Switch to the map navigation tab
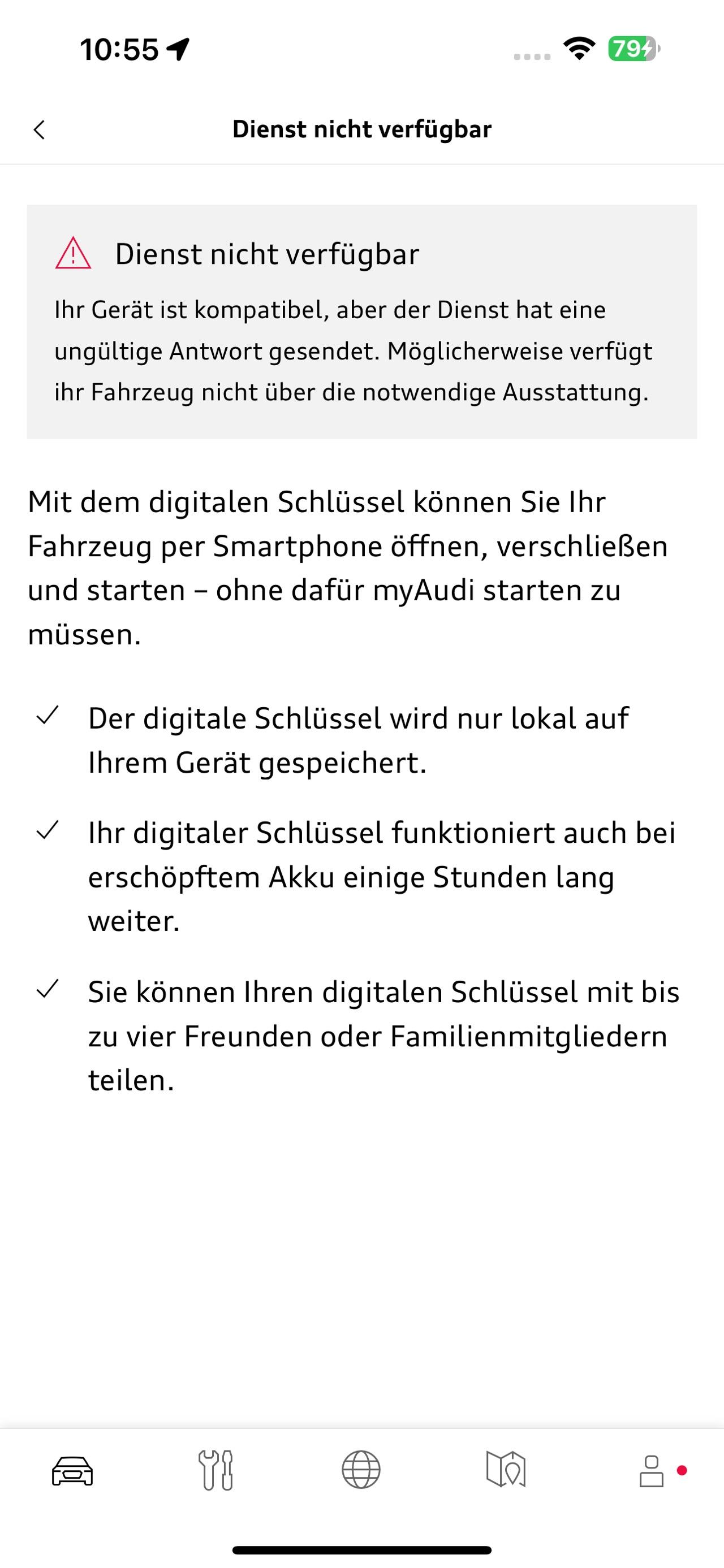 point(506,1471)
